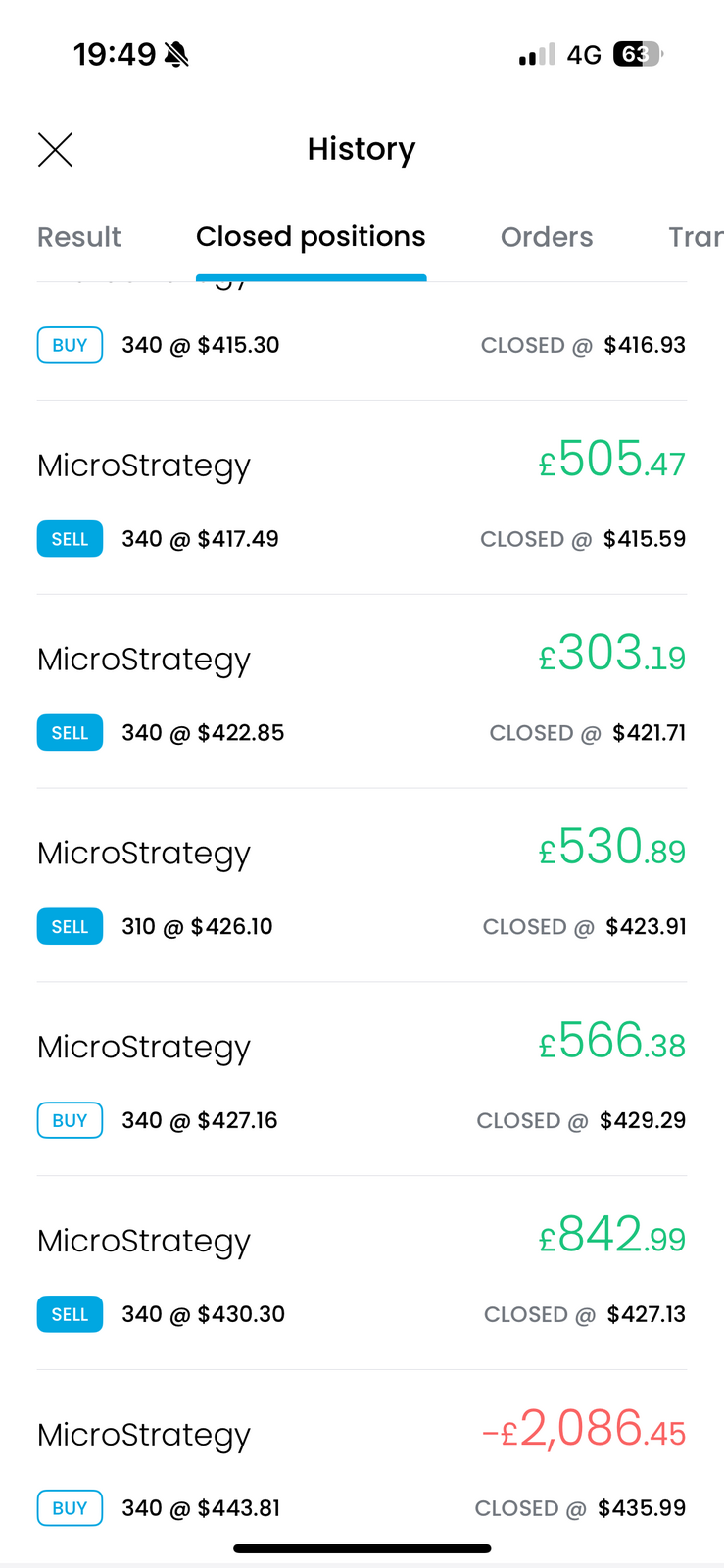Screen dimensions: 724x1568
Task: View the MicroStrategy trade showing £303.19
Action: [362, 691]
